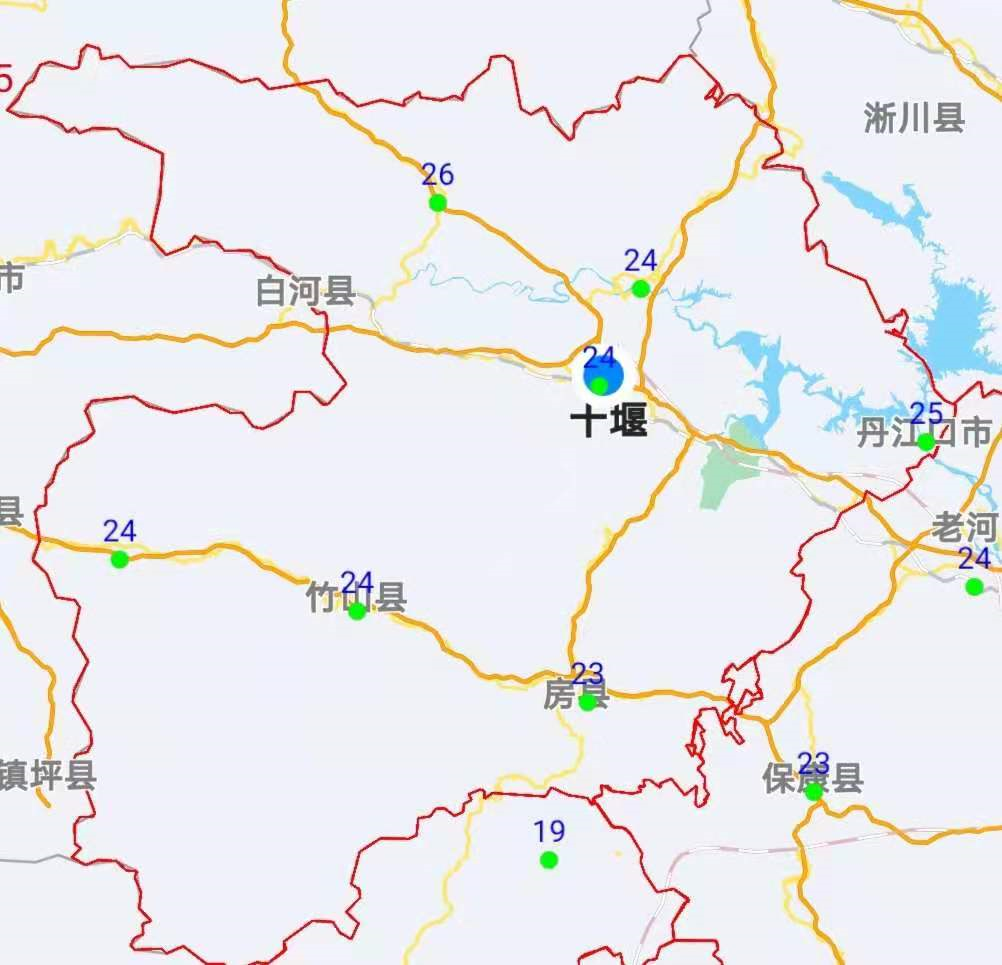The height and width of the screenshot is (965, 1002).
Task: Tap the 保康县 station marker showing 23
Action: tap(814, 791)
